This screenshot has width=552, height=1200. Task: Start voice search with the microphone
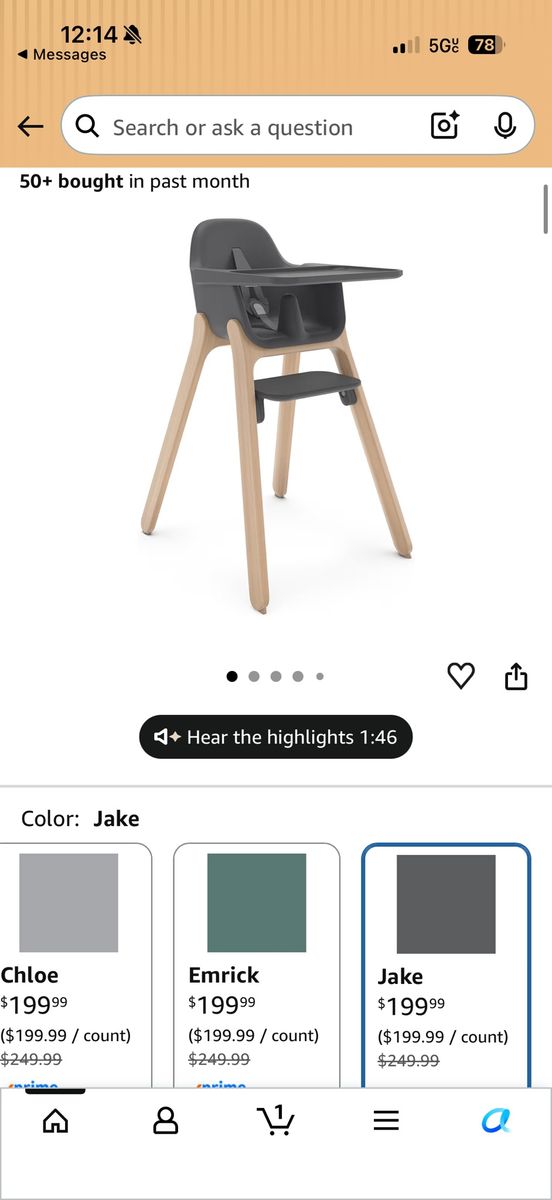505,126
